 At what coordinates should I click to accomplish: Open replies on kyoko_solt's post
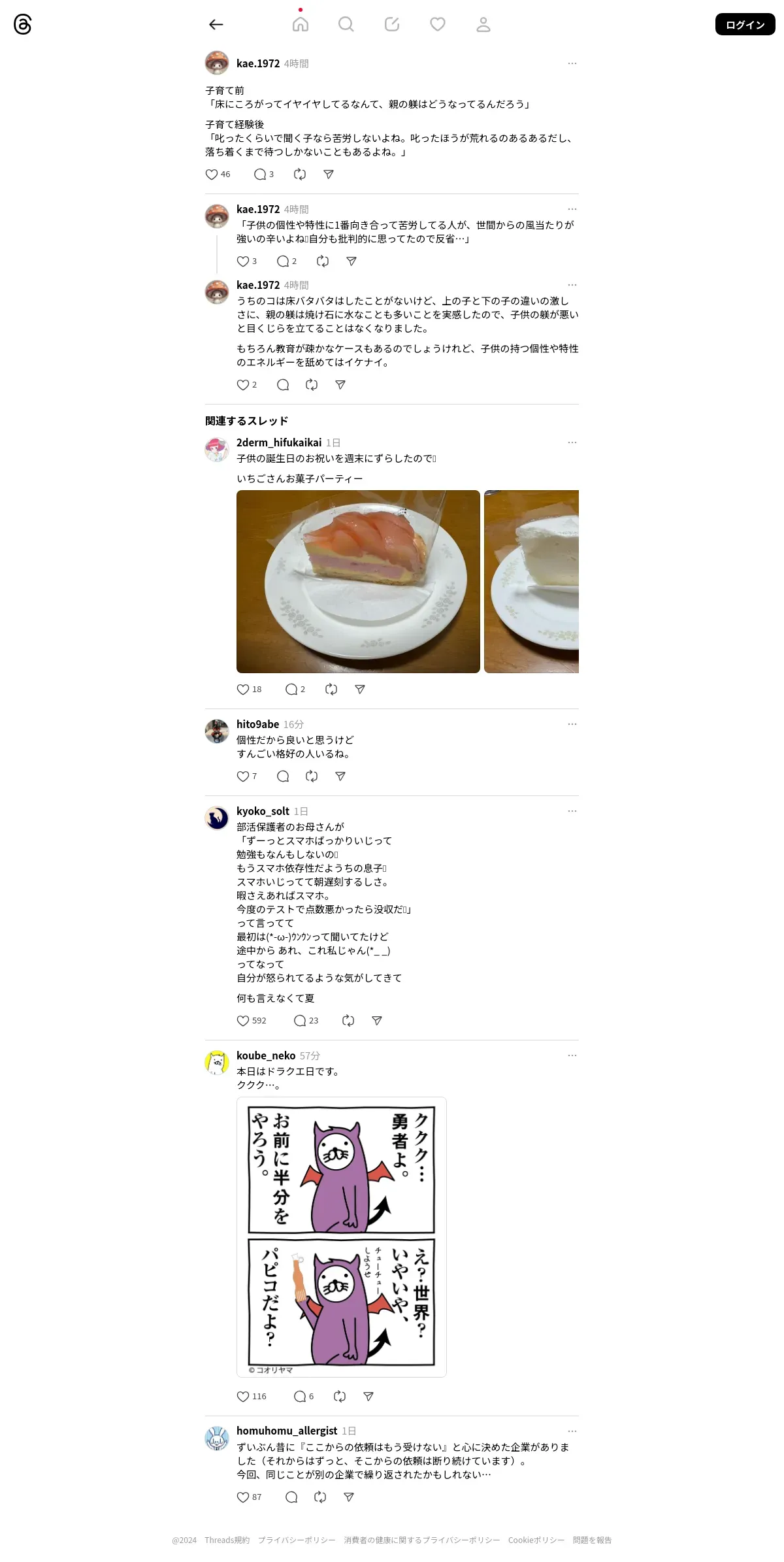point(300,1021)
